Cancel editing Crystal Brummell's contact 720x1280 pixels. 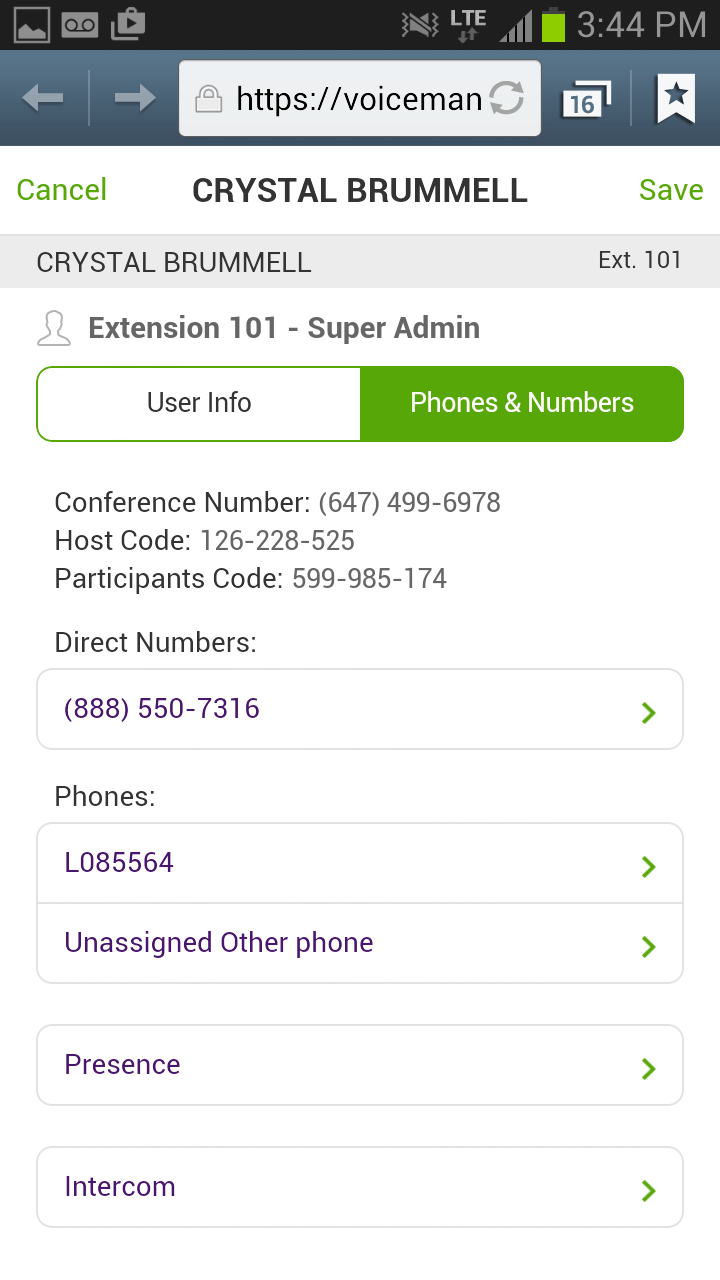pos(61,189)
